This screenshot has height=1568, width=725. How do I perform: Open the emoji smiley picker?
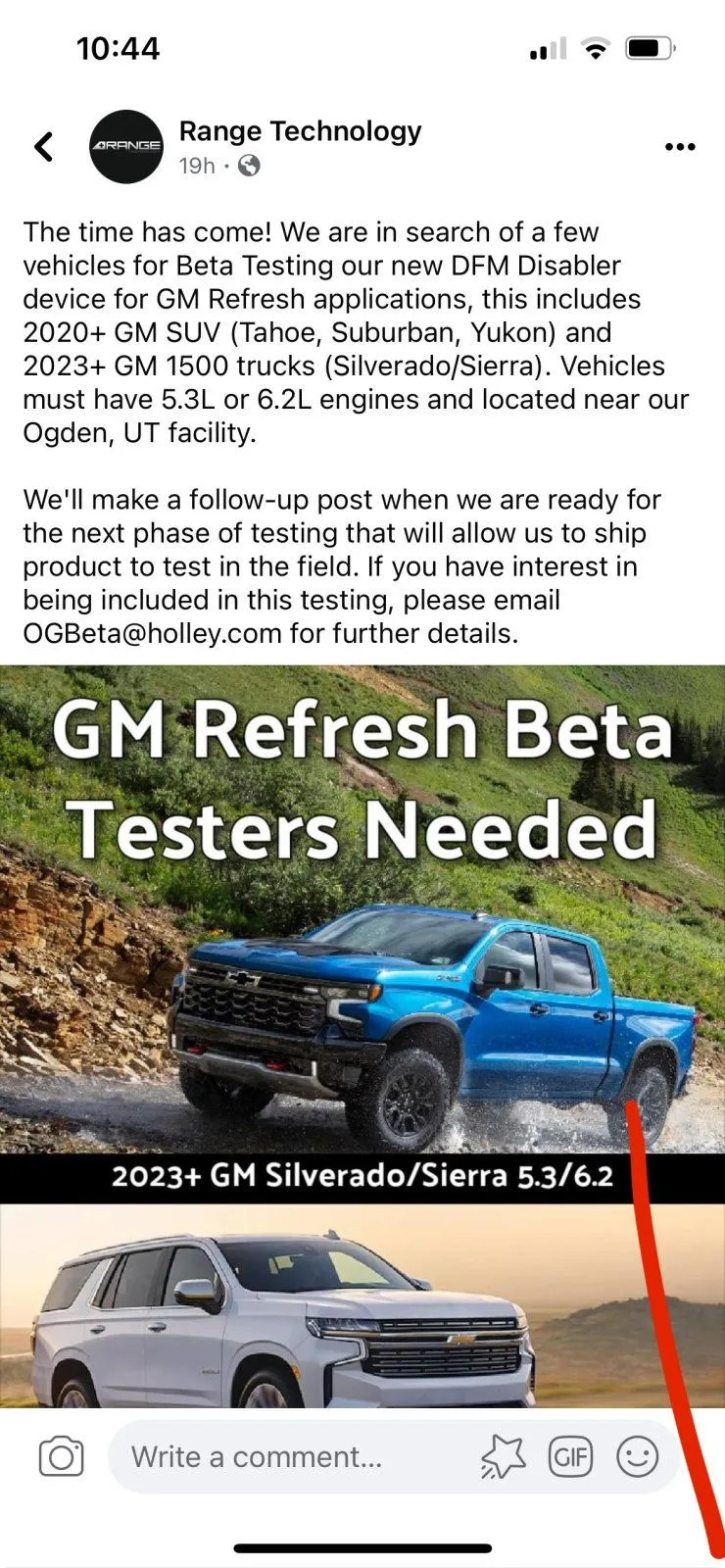click(637, 1457)
